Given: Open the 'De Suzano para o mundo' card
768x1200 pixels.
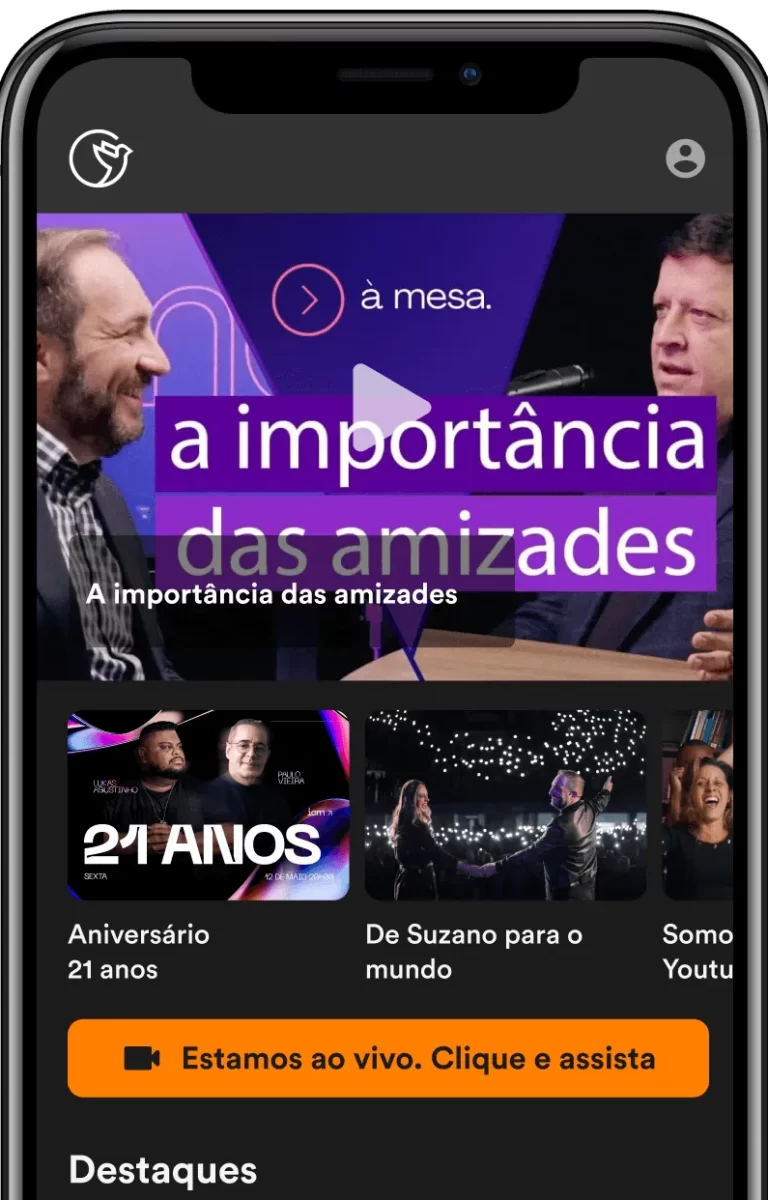Looking at the screenshot, I should coord(505,805).
